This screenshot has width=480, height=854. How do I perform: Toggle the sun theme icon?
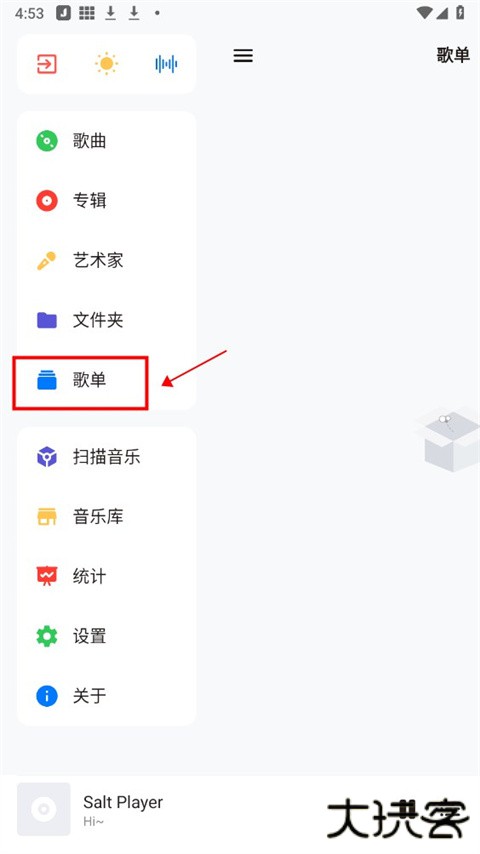tap(107, 64)
